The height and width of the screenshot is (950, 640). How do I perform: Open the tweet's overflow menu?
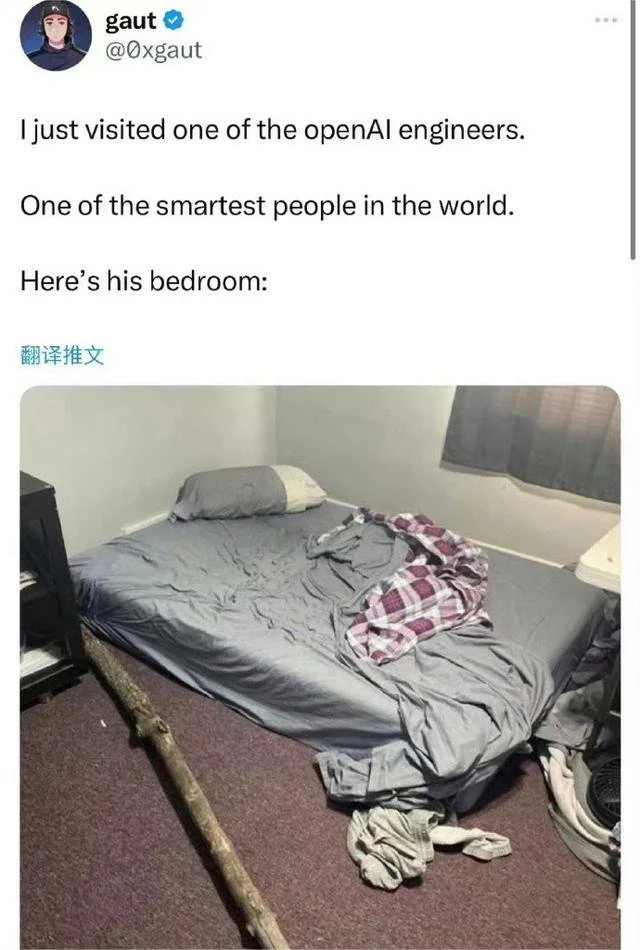(607, 20)
